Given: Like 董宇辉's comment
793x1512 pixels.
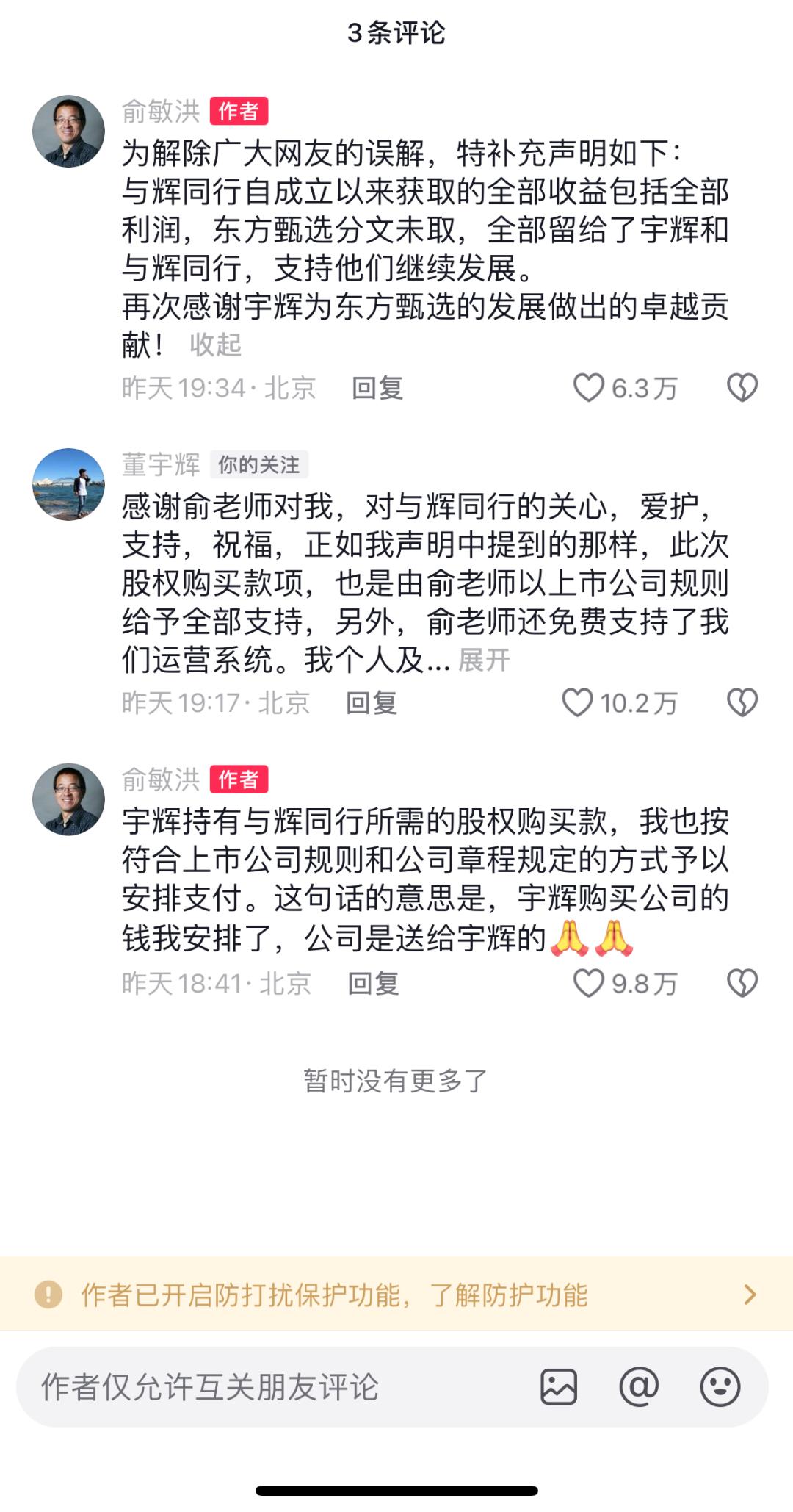Looking at the screenshot, I should 578,703.
